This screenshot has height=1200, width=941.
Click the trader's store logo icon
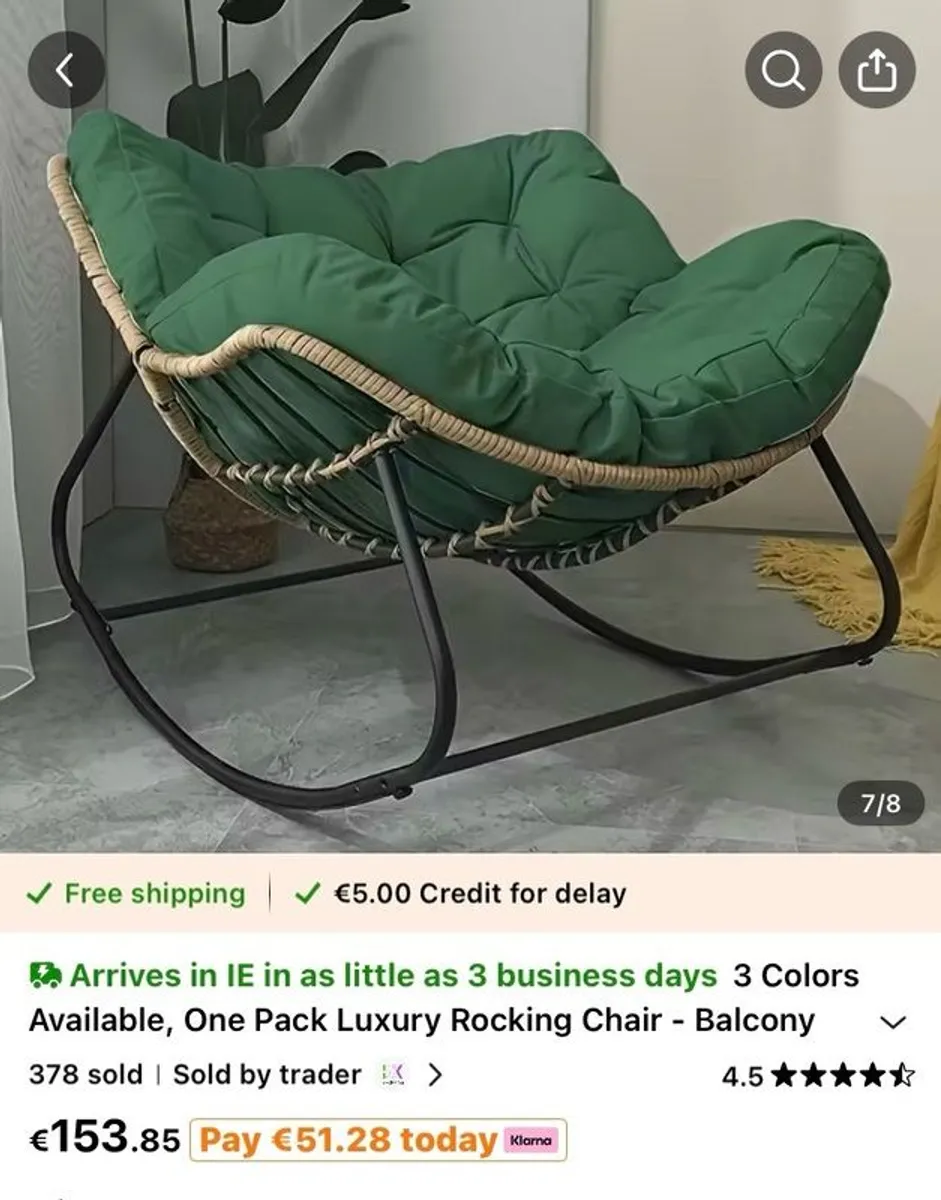click(x=392, y=1074)
